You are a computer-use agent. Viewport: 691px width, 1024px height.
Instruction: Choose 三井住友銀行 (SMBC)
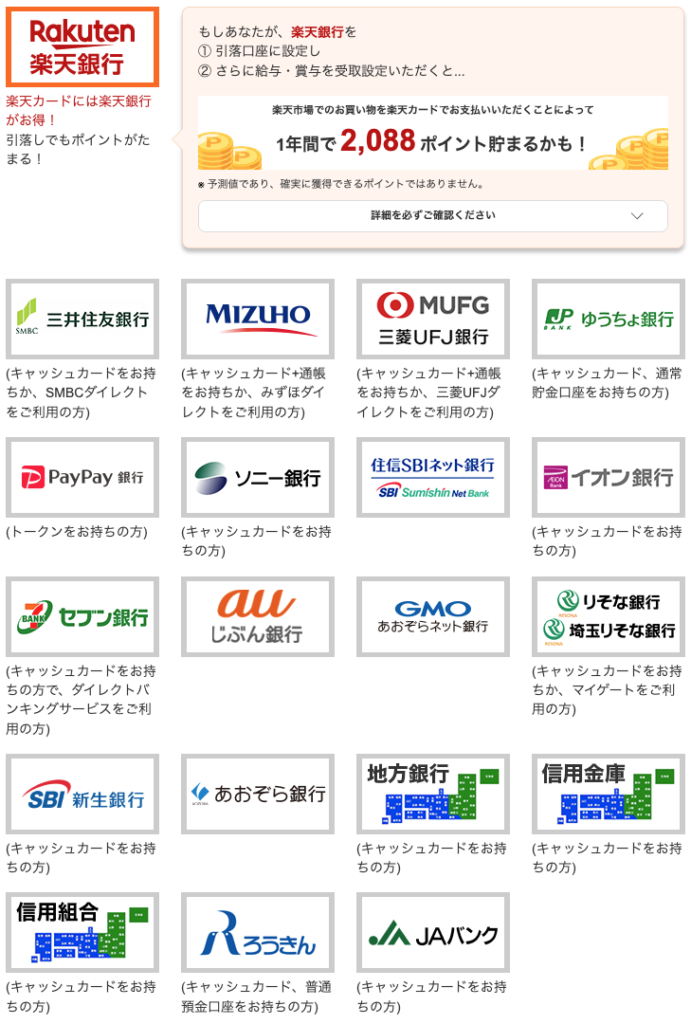point(82,319)
